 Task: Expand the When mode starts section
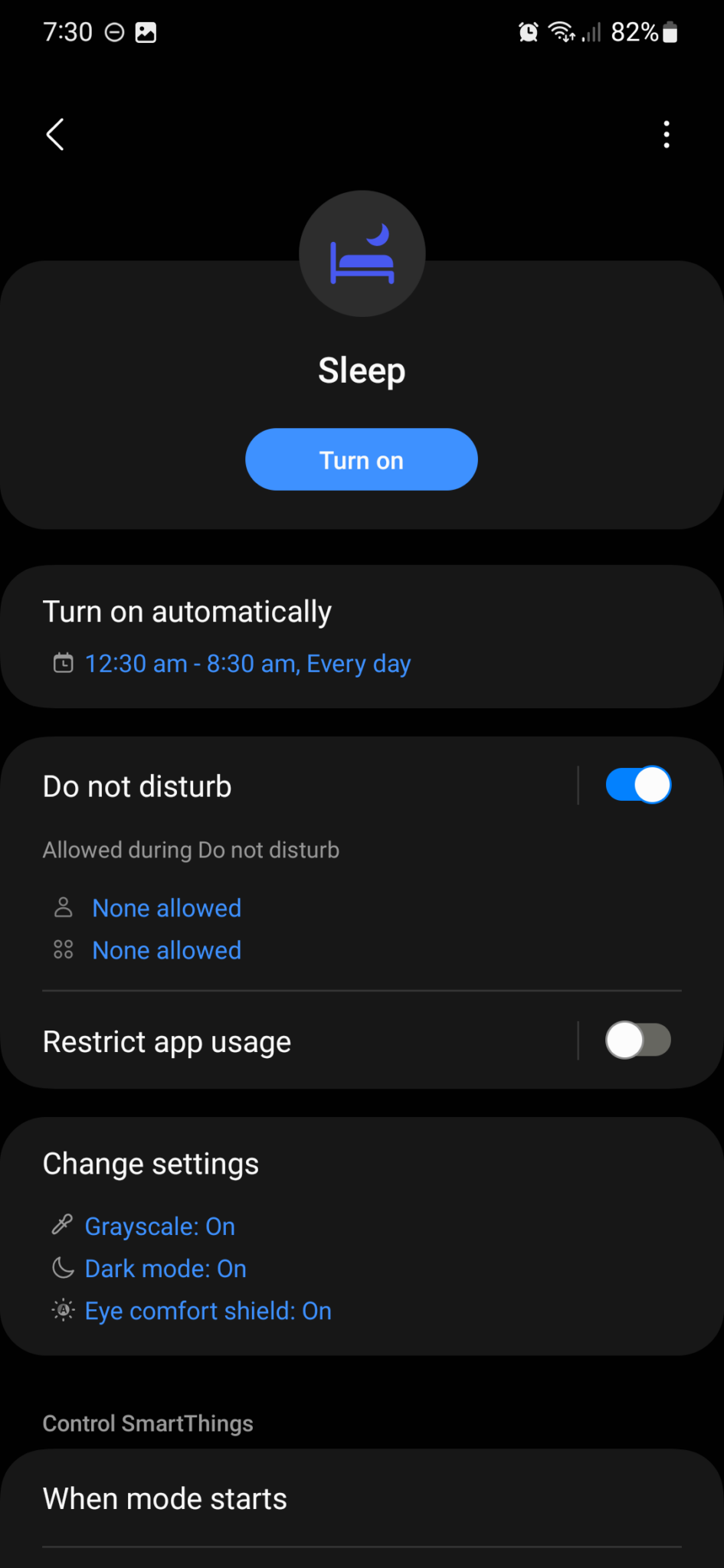(164, 1498)
